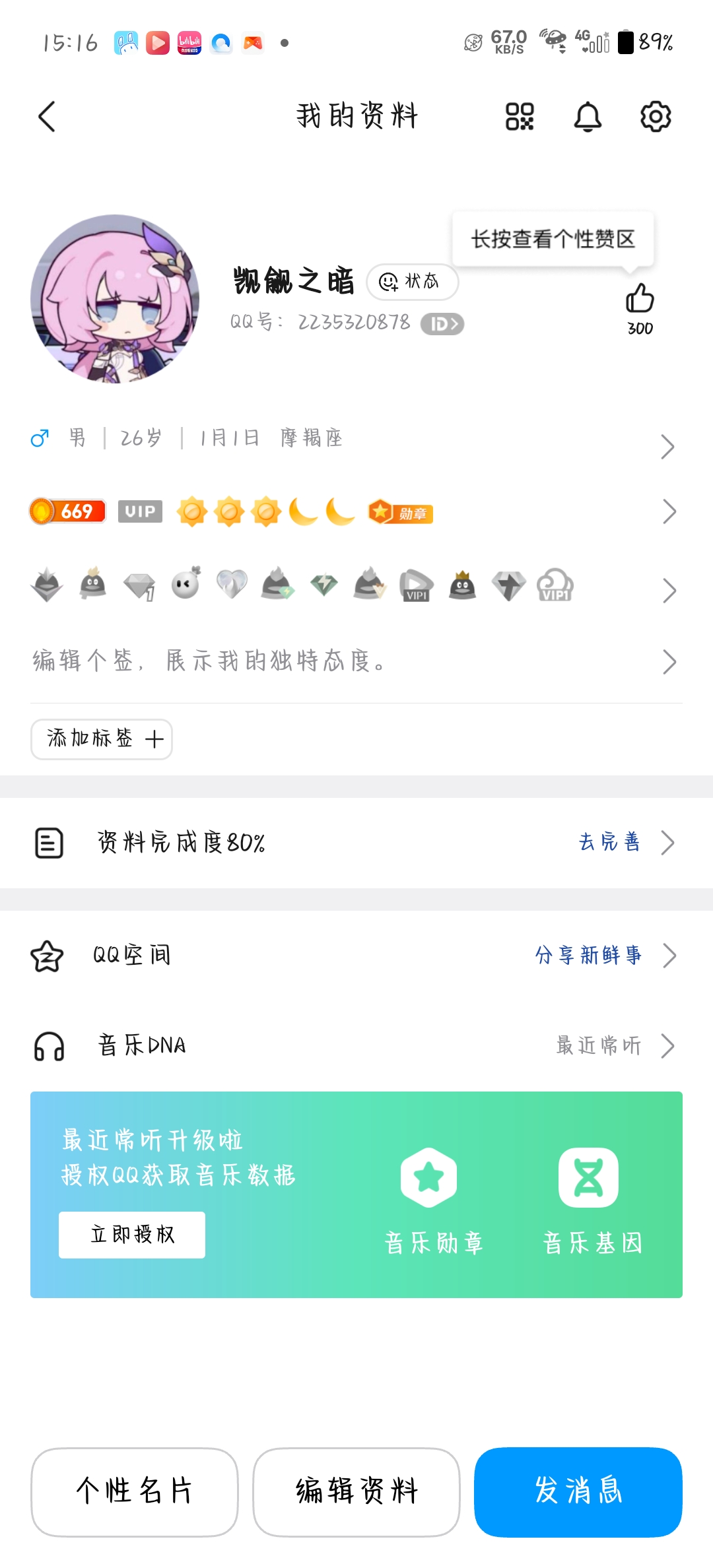Tap the profile avatar picture

(115, 298)
